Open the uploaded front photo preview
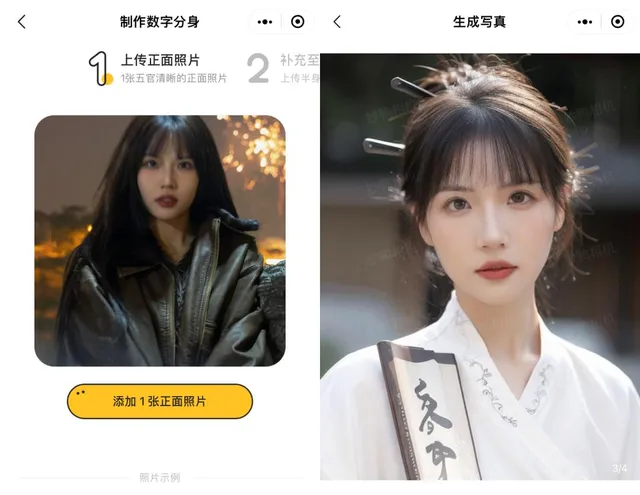Screen dimensions: 640x495 [160, 240]
